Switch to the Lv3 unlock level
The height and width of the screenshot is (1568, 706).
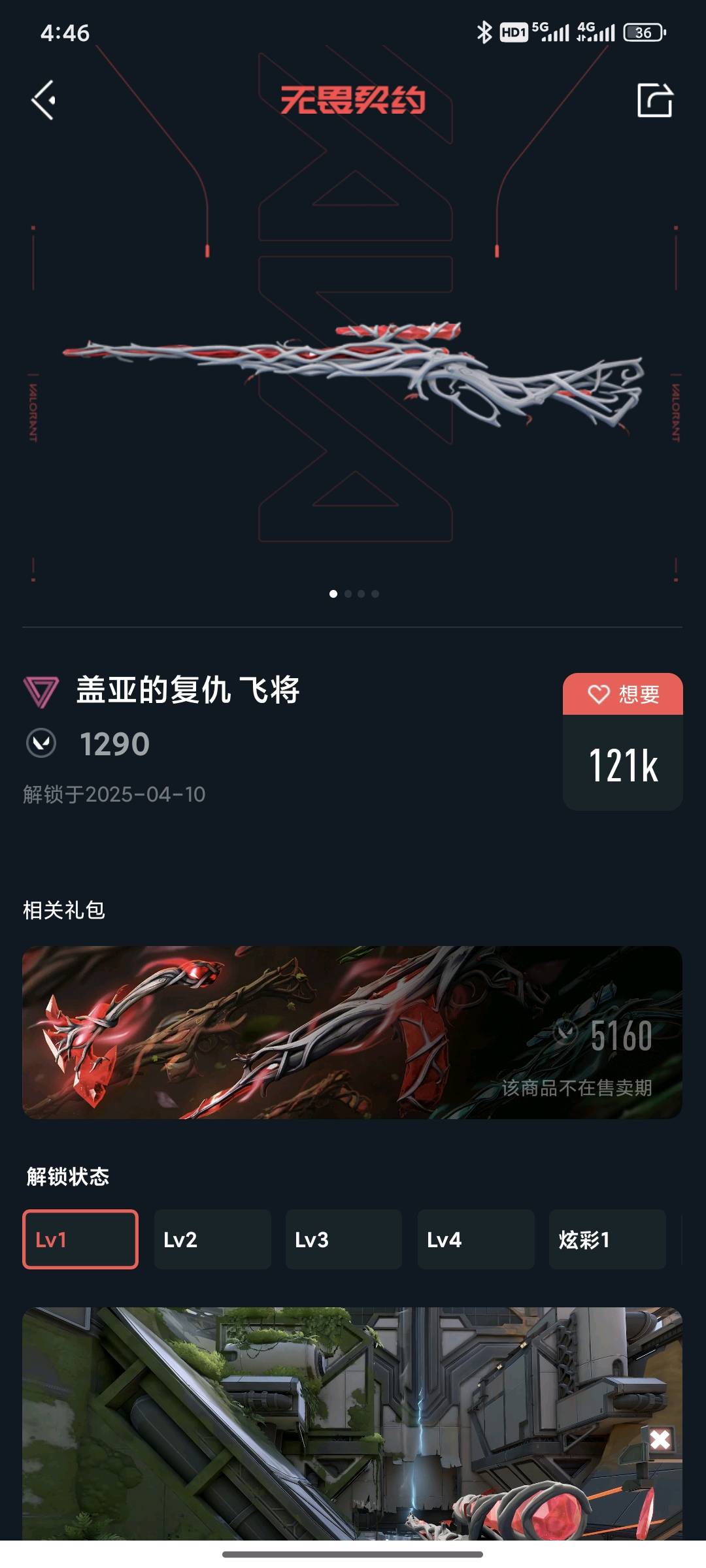point(343,1239)
